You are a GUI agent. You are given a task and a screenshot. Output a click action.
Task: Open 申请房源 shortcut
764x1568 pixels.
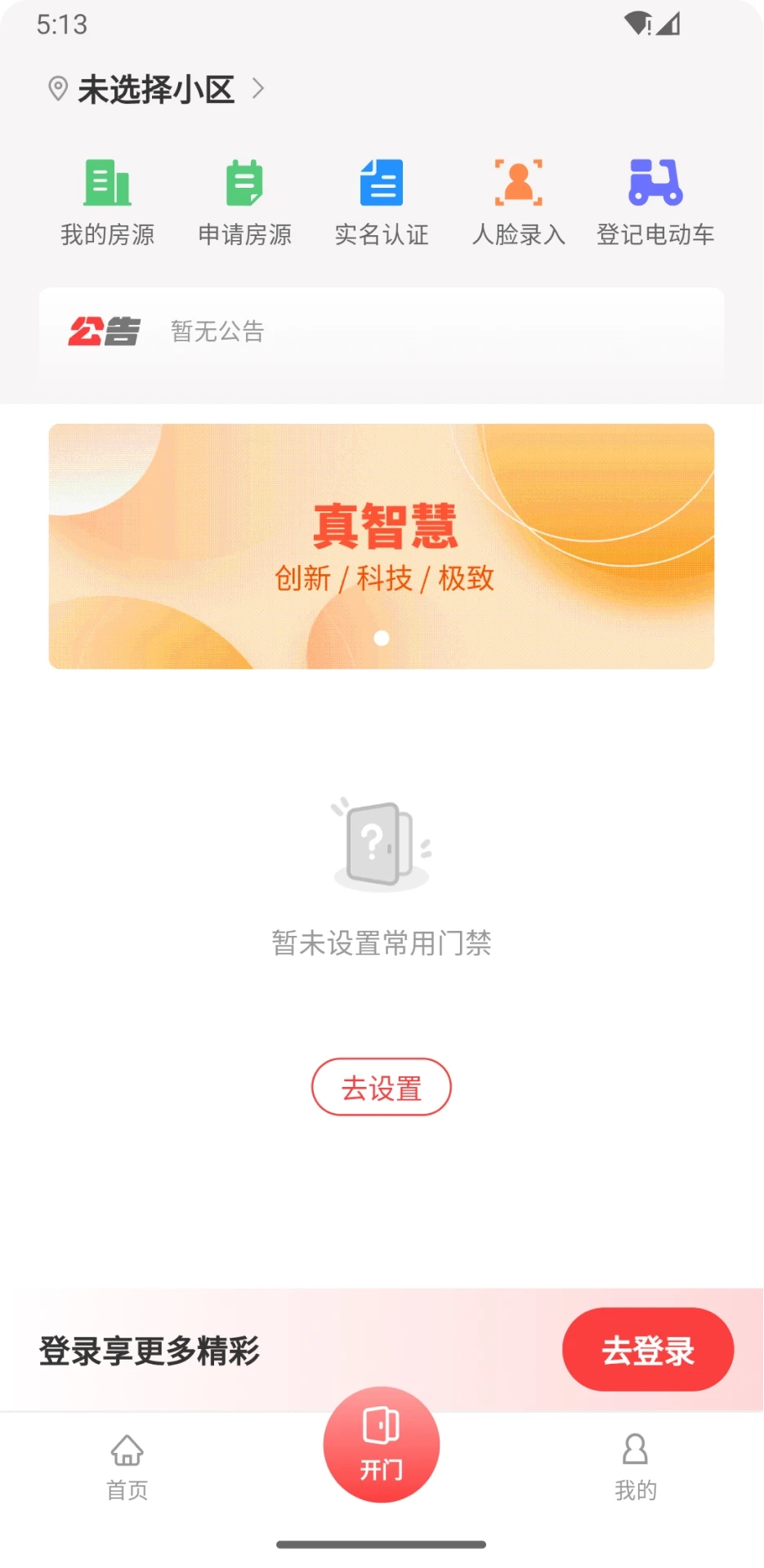(244, 202)
